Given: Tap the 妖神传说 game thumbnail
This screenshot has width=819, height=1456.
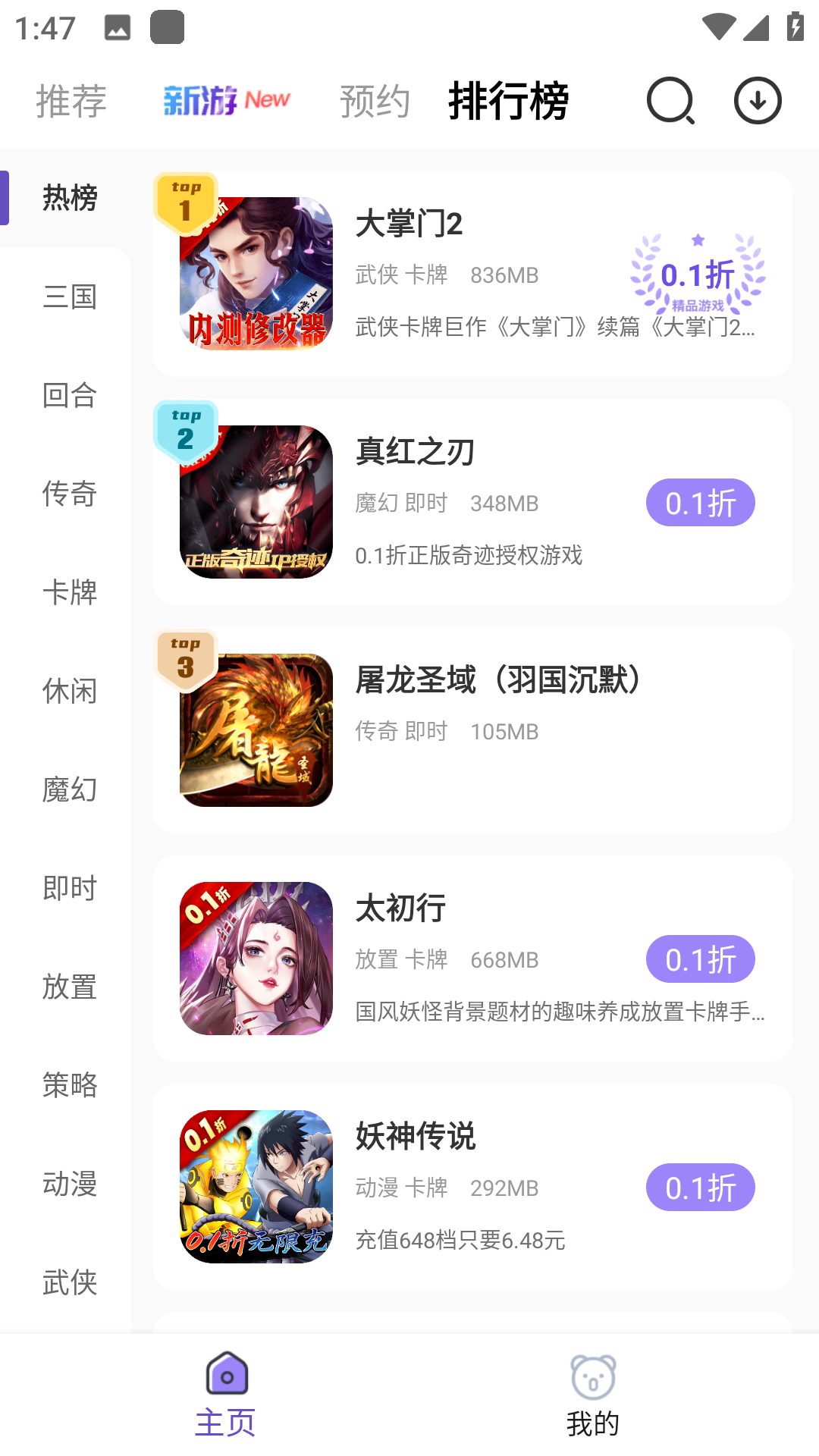Looking at the screenshot, I should tap(256, 1187).
